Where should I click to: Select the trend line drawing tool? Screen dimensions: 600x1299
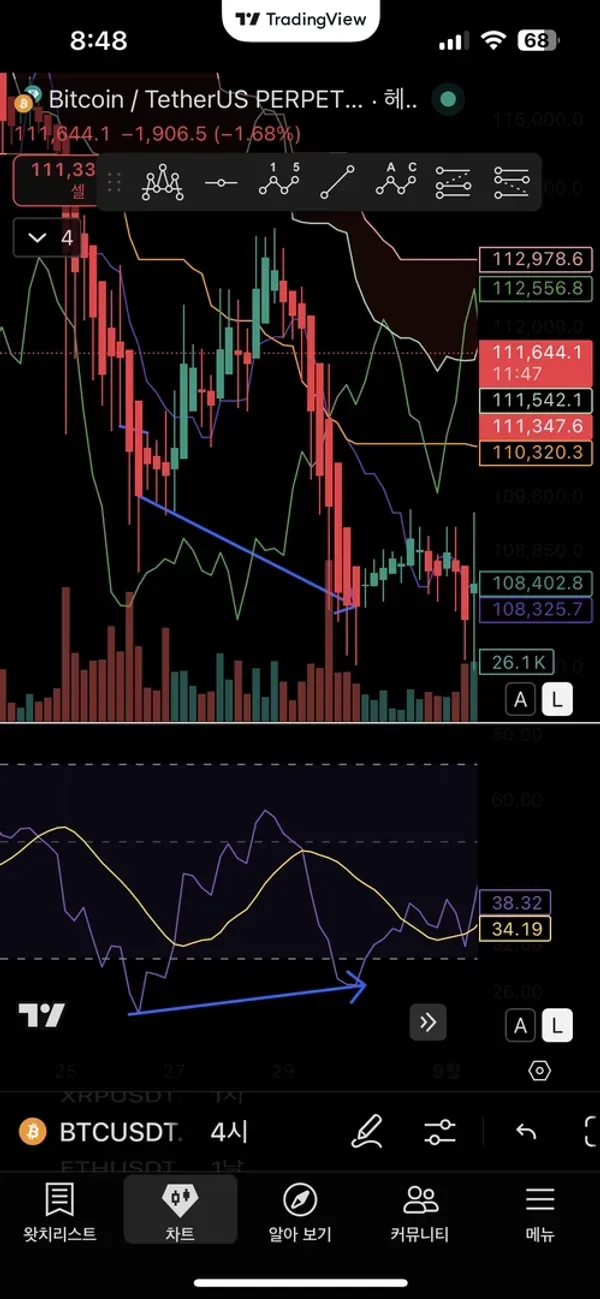337,183
